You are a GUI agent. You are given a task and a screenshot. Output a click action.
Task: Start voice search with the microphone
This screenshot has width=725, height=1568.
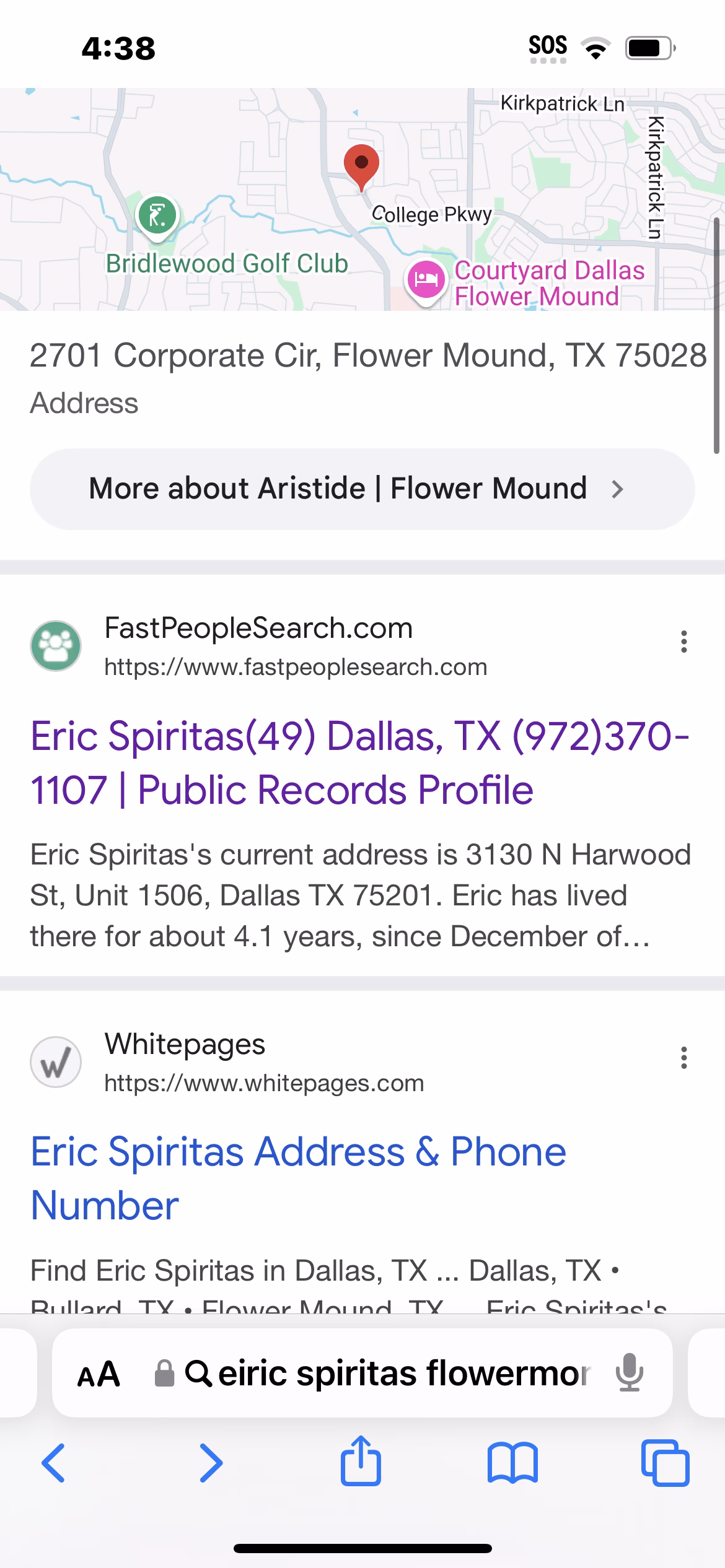click(629, 1373)
